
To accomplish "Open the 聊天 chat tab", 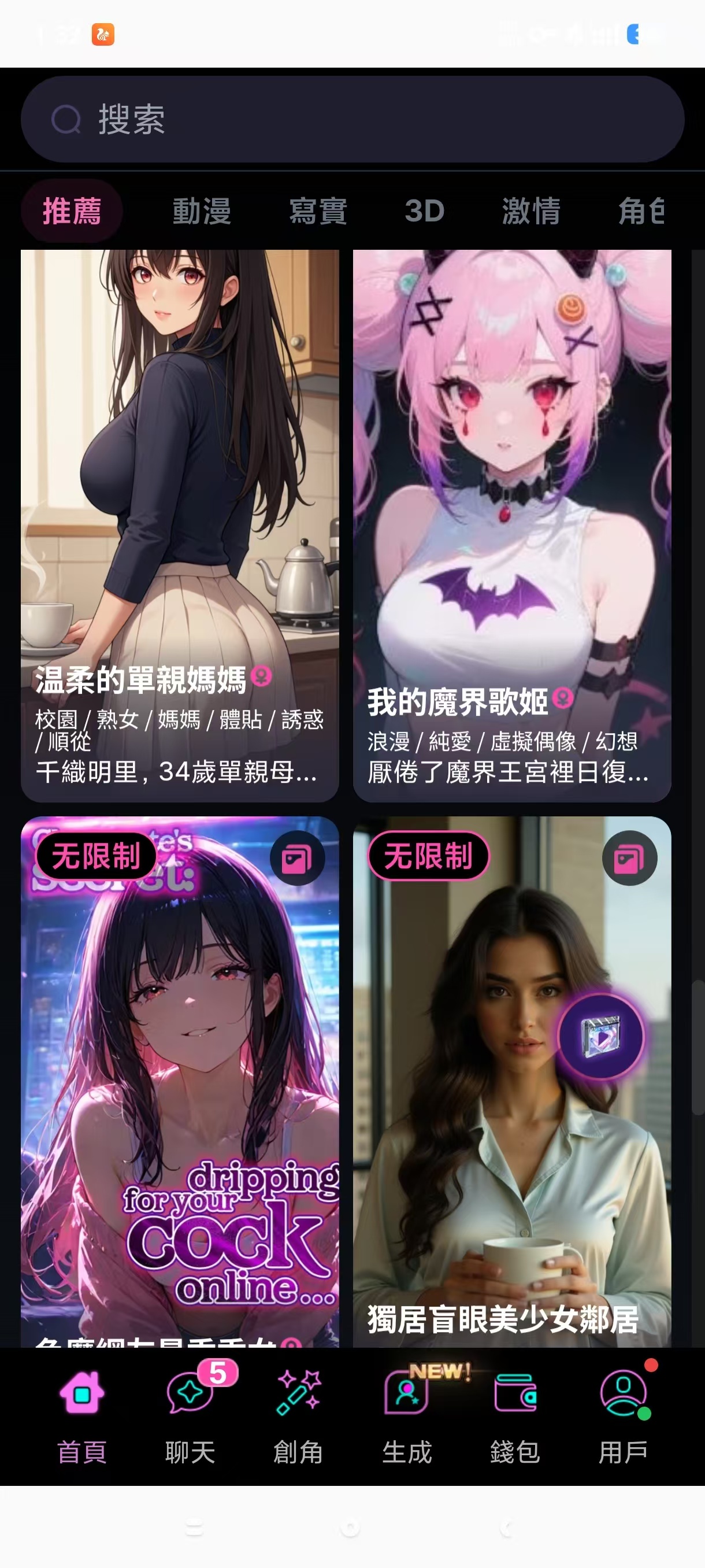I will pyautogui.click(x=190, y=1412).
